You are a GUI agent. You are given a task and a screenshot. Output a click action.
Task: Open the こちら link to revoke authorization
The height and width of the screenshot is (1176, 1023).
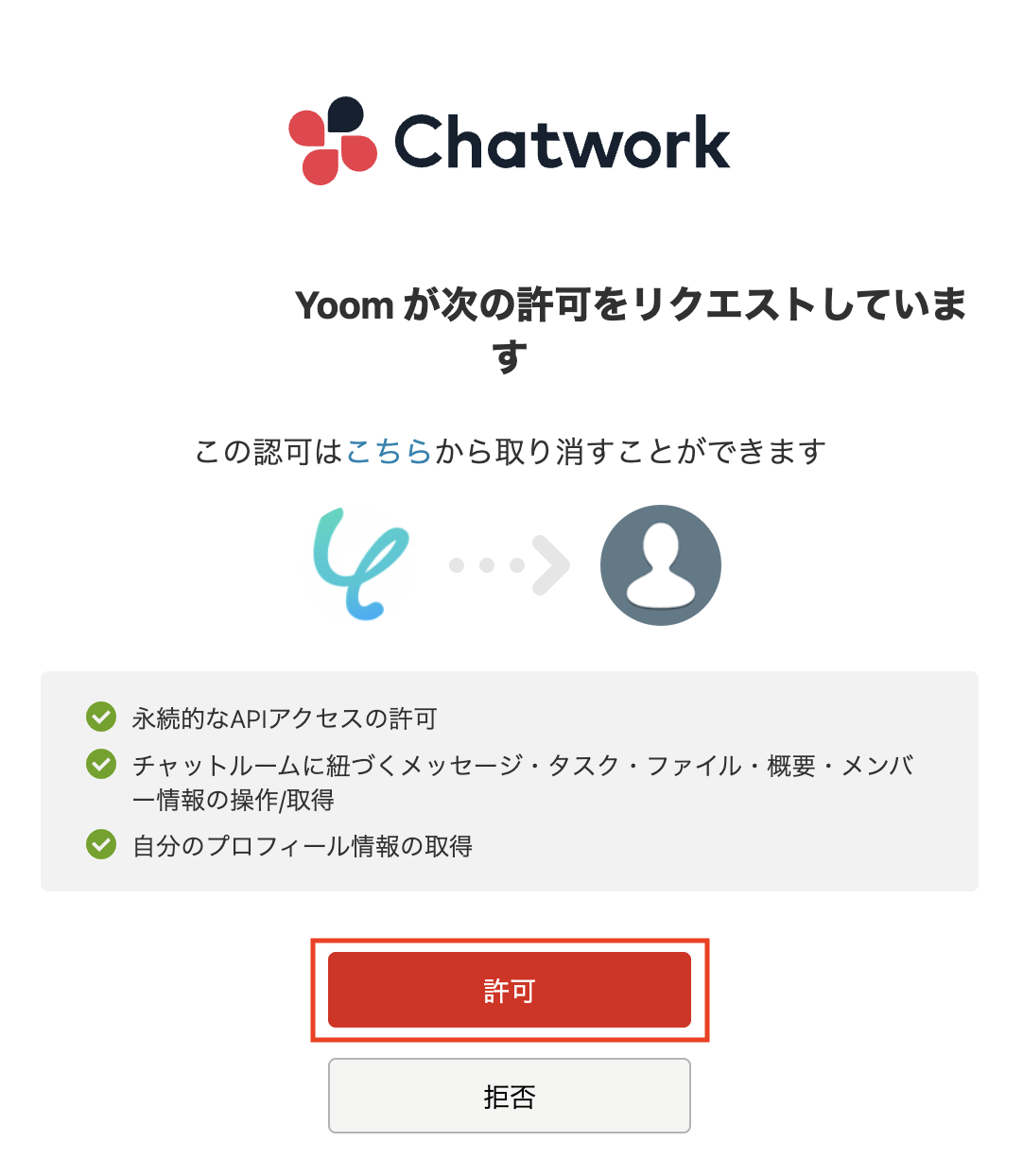click(389, 452)
